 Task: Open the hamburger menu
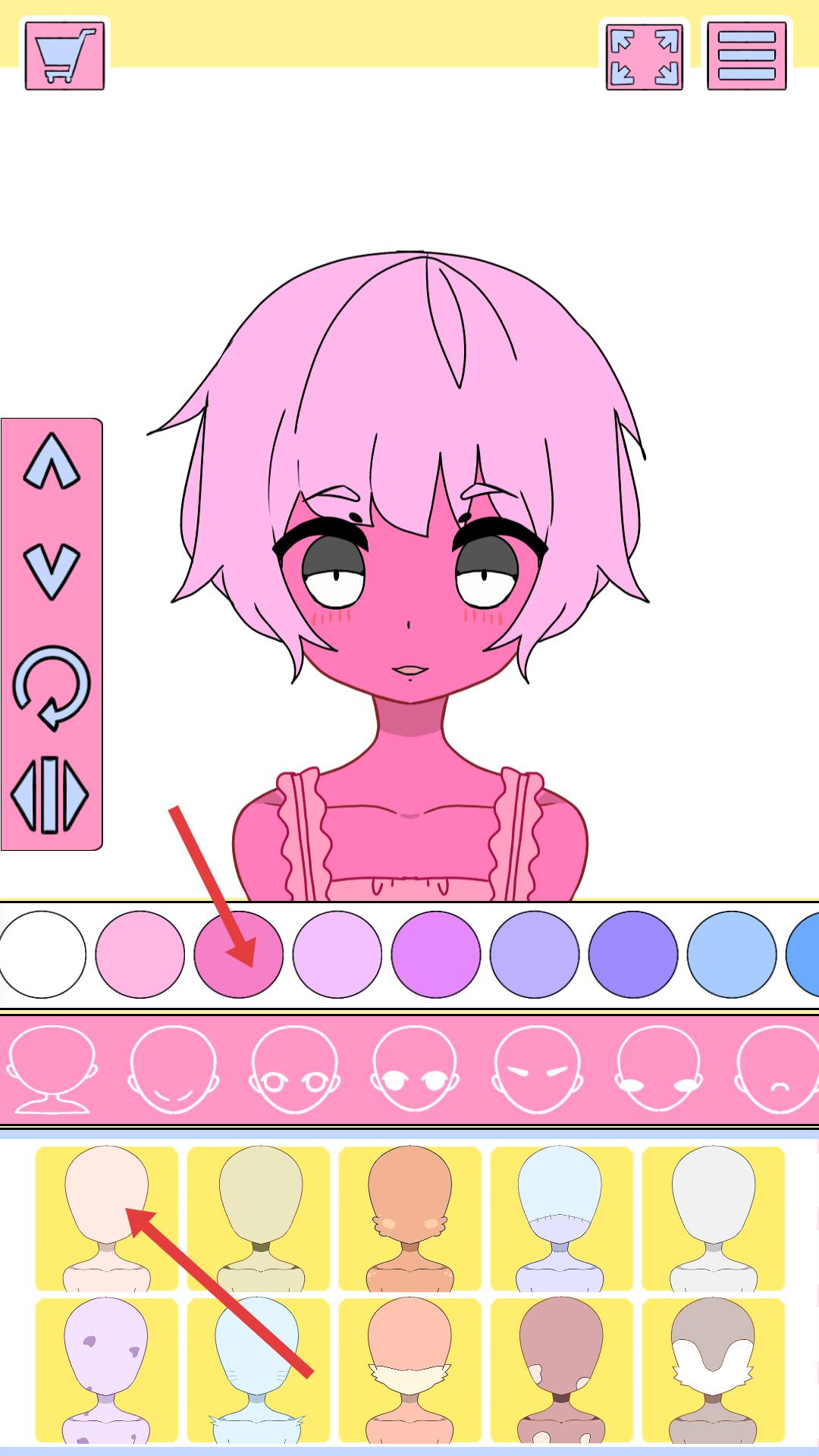coord(747,56)
